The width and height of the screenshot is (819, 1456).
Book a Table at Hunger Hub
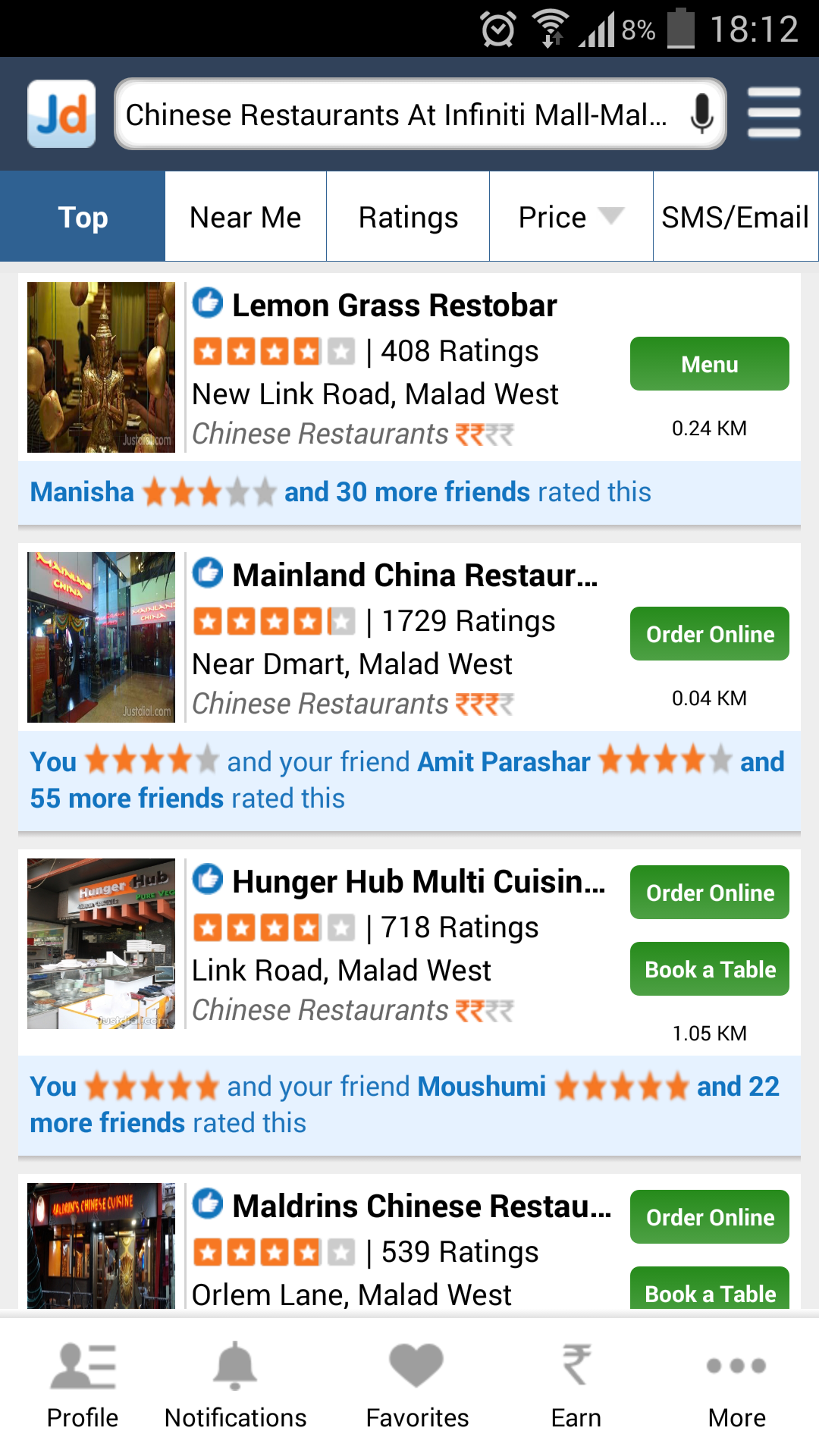pyautogui.click(x=708, y=968)
